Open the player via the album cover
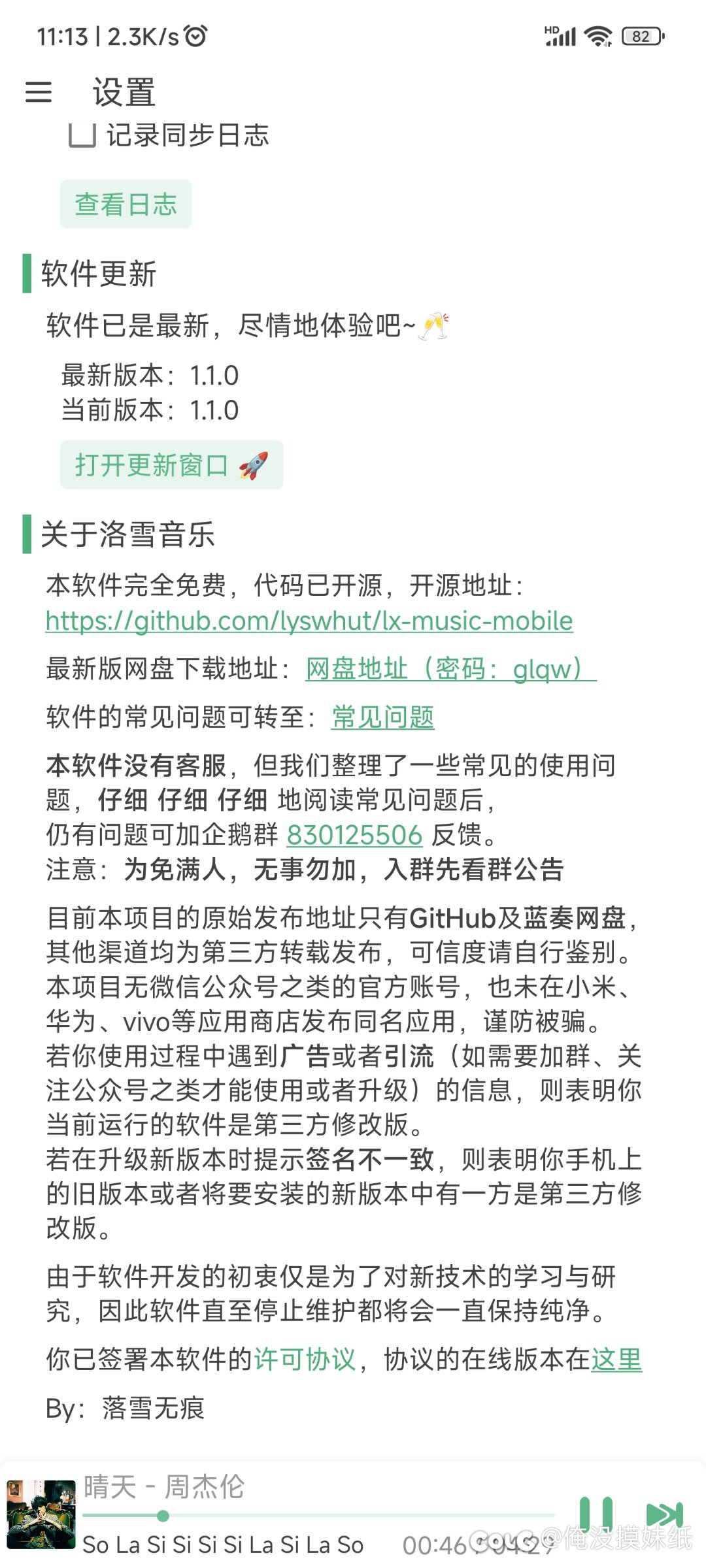Screen dimensions: 706x1568 pyautogui.click(x=41, y=1514)
